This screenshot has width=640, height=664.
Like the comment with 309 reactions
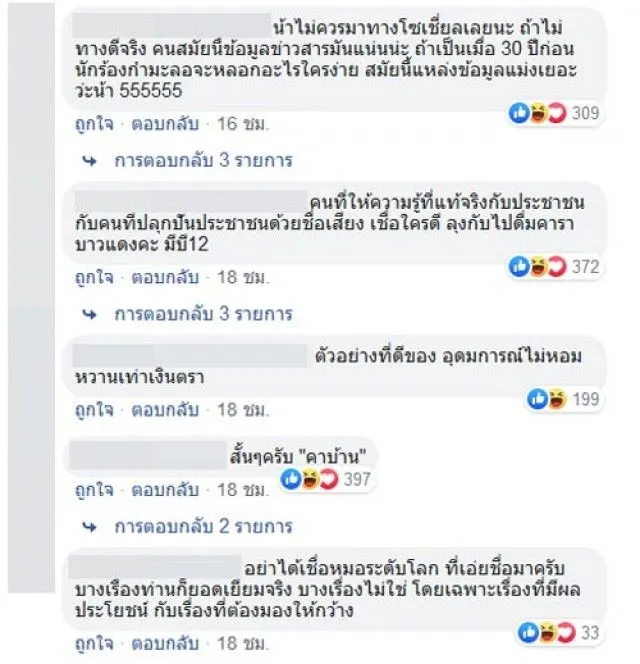click(x=91, y=127)
